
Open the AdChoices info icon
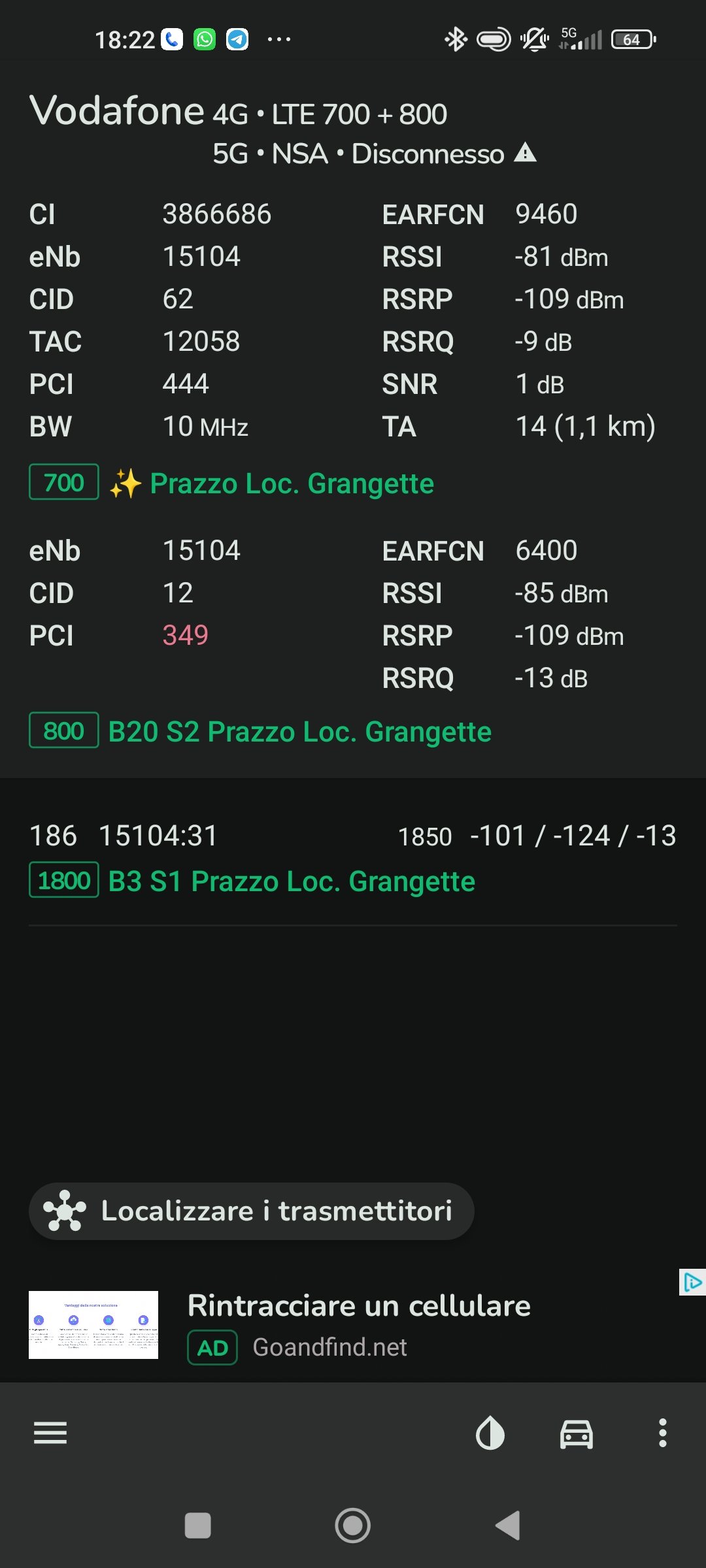pos(692,1282)
